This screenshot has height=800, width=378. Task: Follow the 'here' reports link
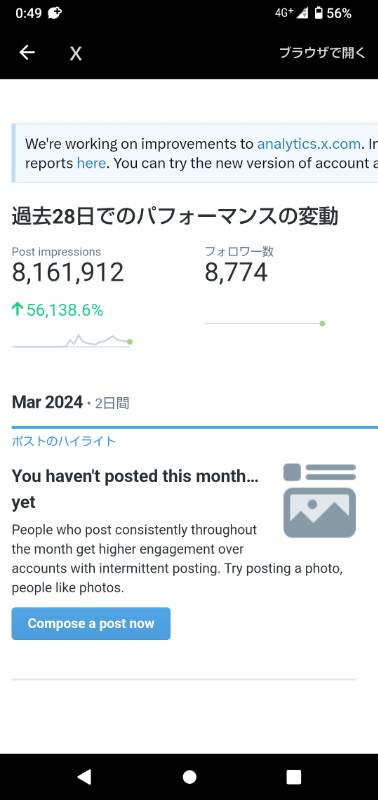tap(91, 163)
